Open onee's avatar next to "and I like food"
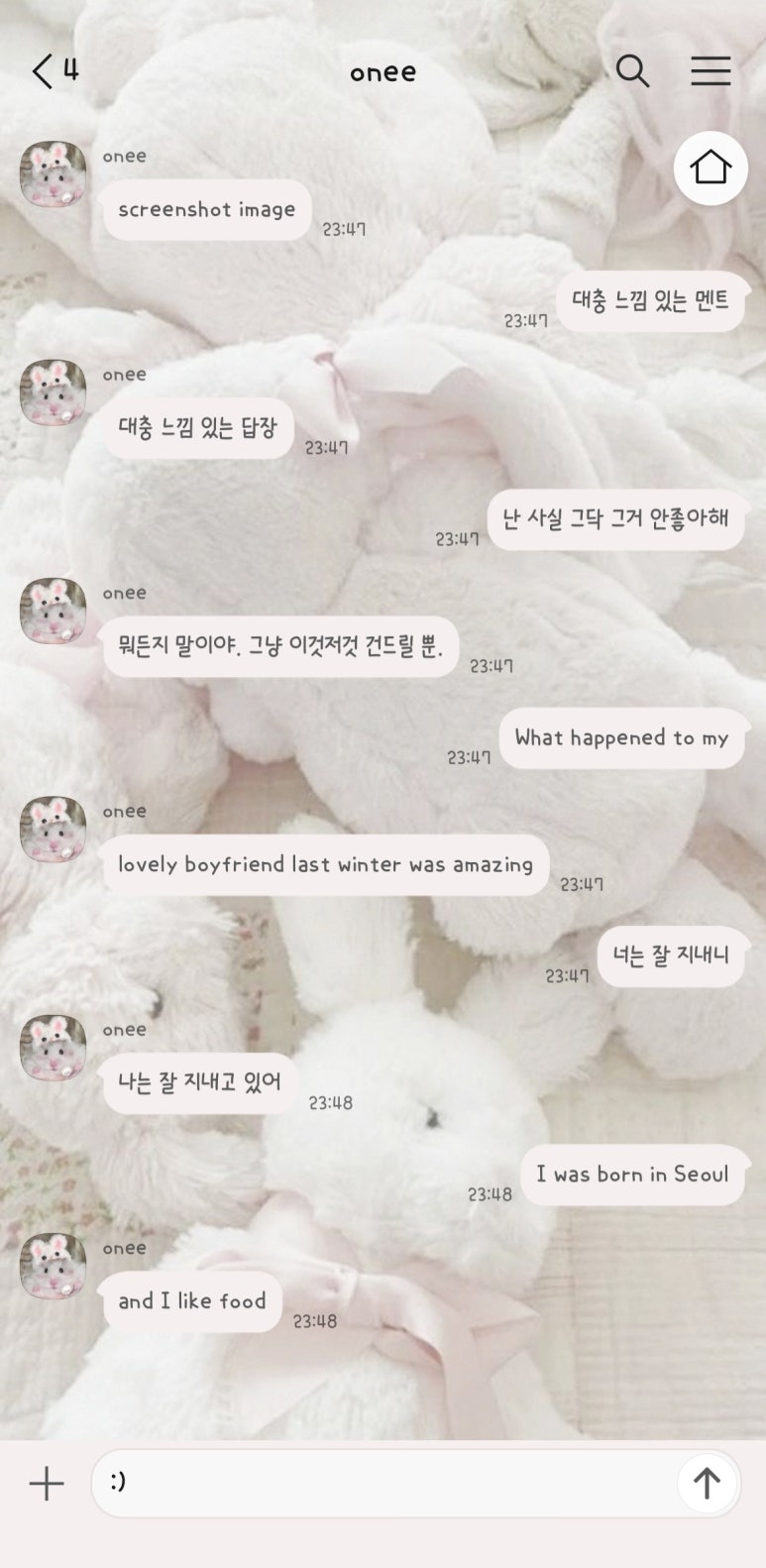The height and width of the screenshot is (1568, 766). coord(53,1266)
